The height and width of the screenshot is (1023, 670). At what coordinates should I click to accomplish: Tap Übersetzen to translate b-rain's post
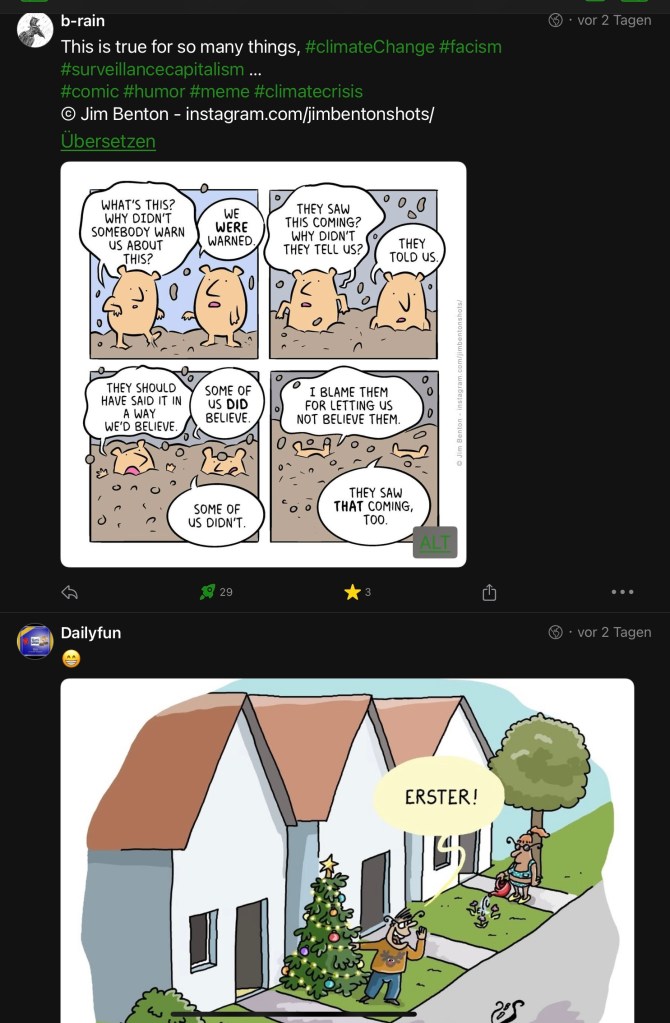click(108, 141)
